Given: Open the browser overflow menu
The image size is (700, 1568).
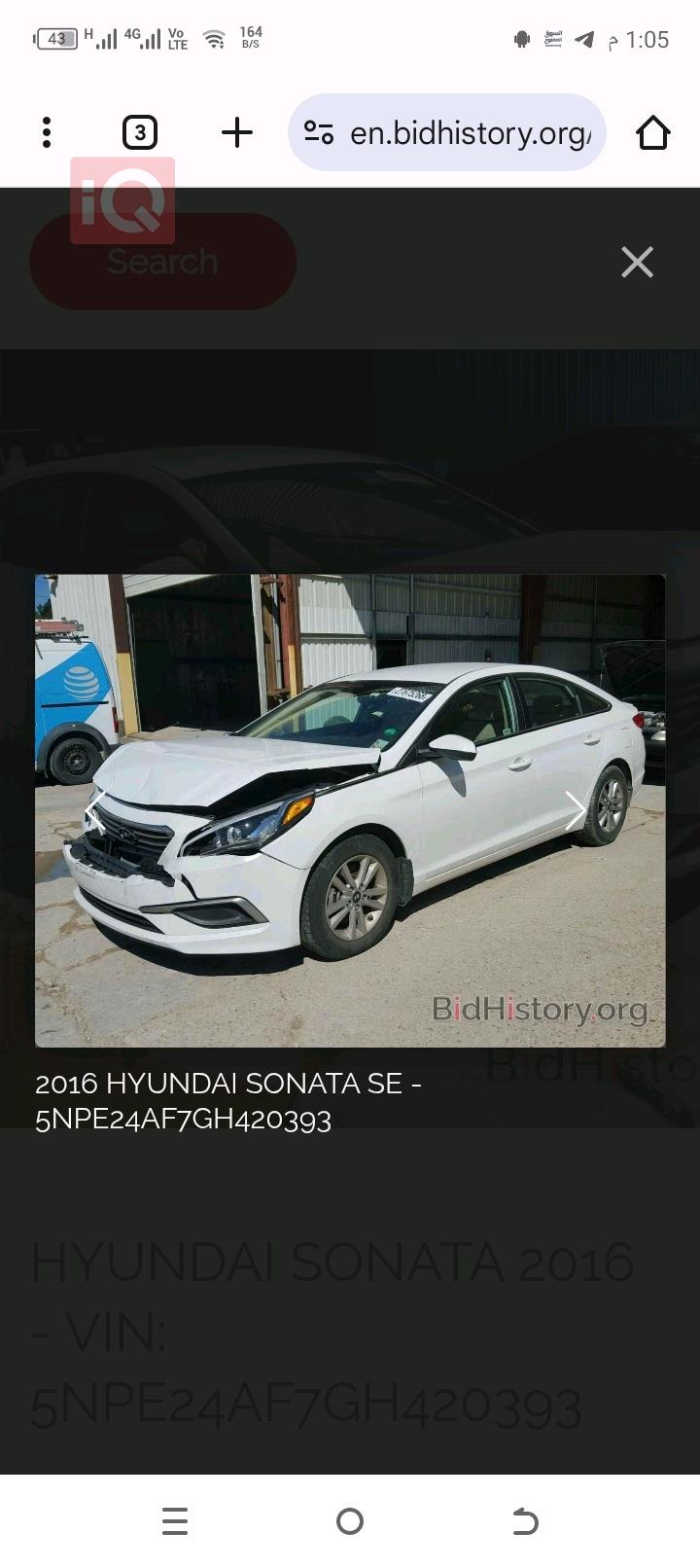Looking at the screenshot, I should pyautogui.click(x=46, y=132).
